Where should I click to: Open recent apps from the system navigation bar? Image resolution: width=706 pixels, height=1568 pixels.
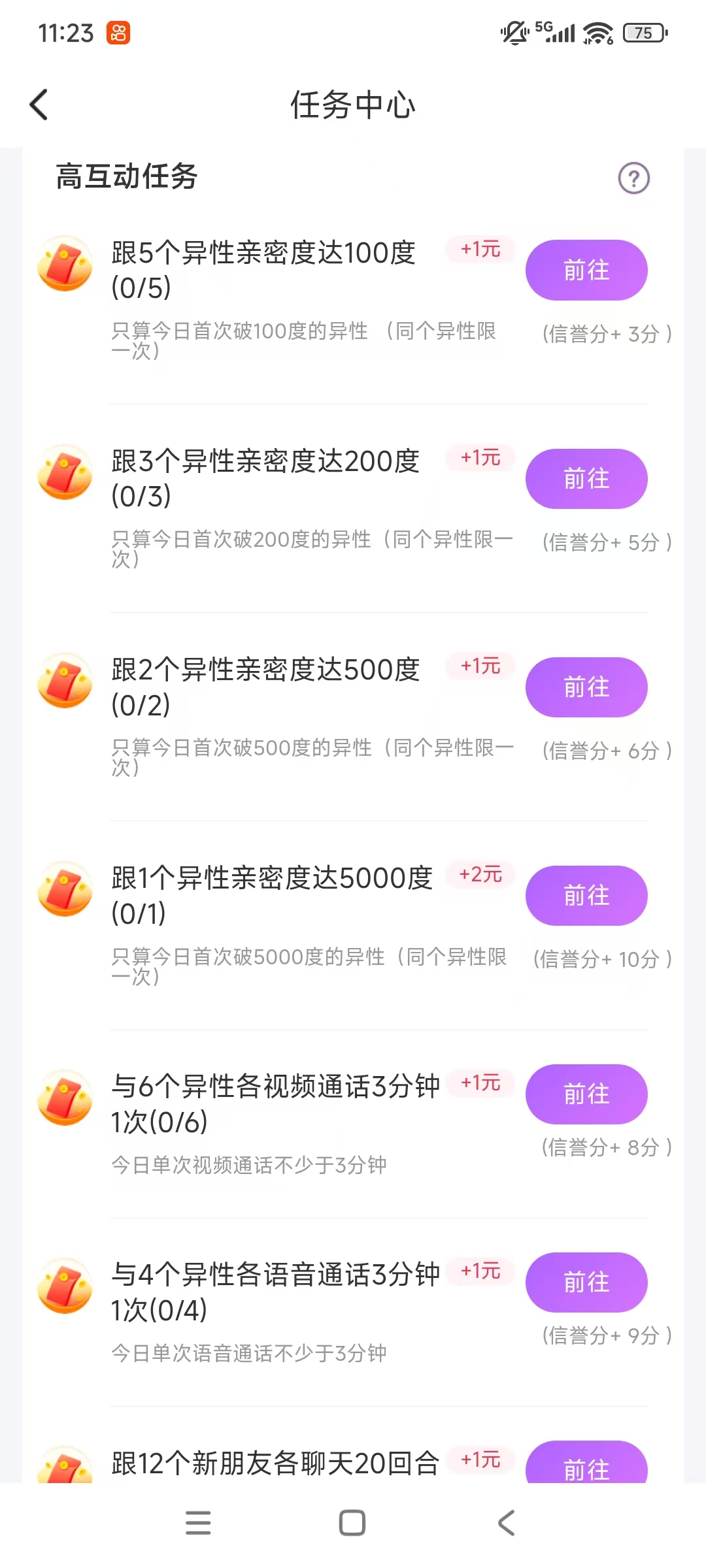pyautogui.click(x=198, y=1523)
